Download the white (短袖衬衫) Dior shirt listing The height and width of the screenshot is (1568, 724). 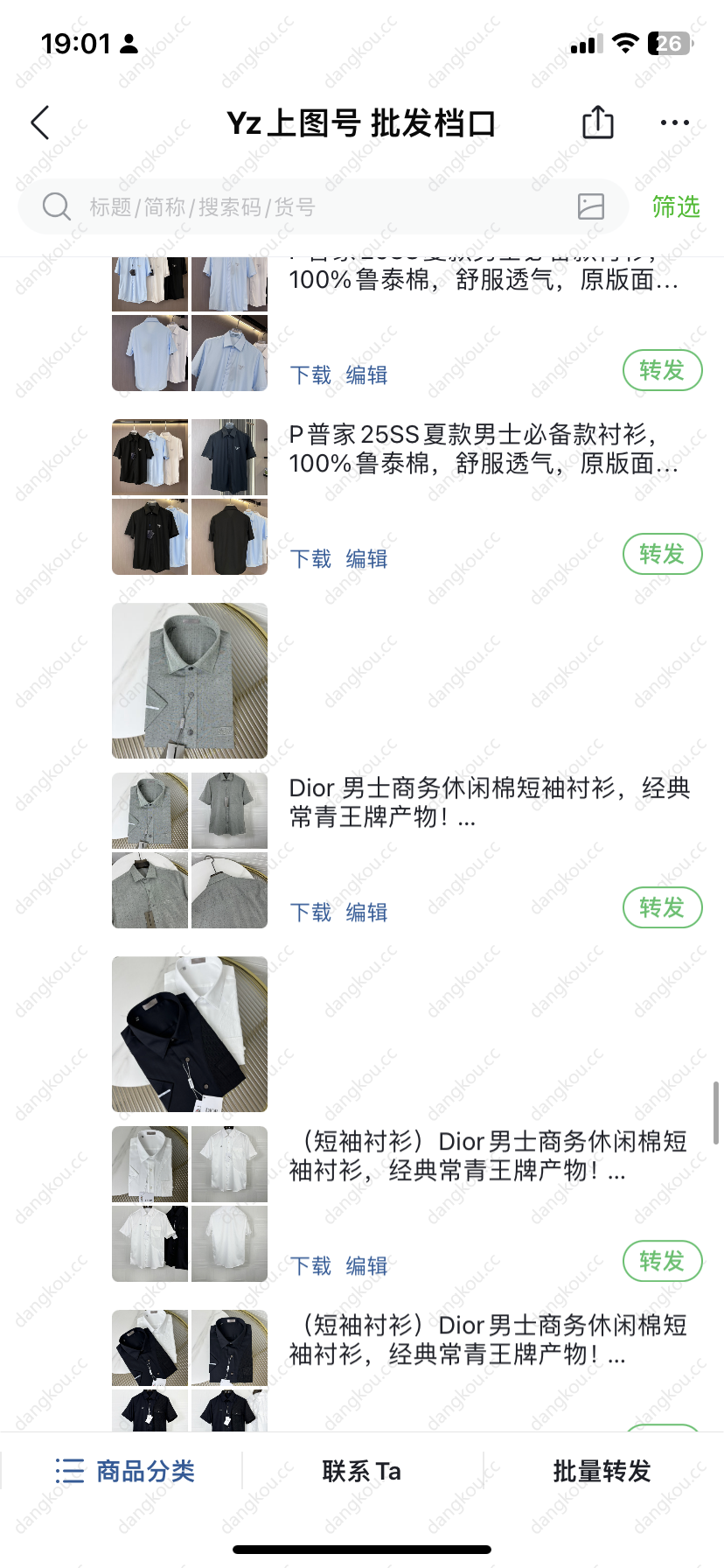point(310,1265)
